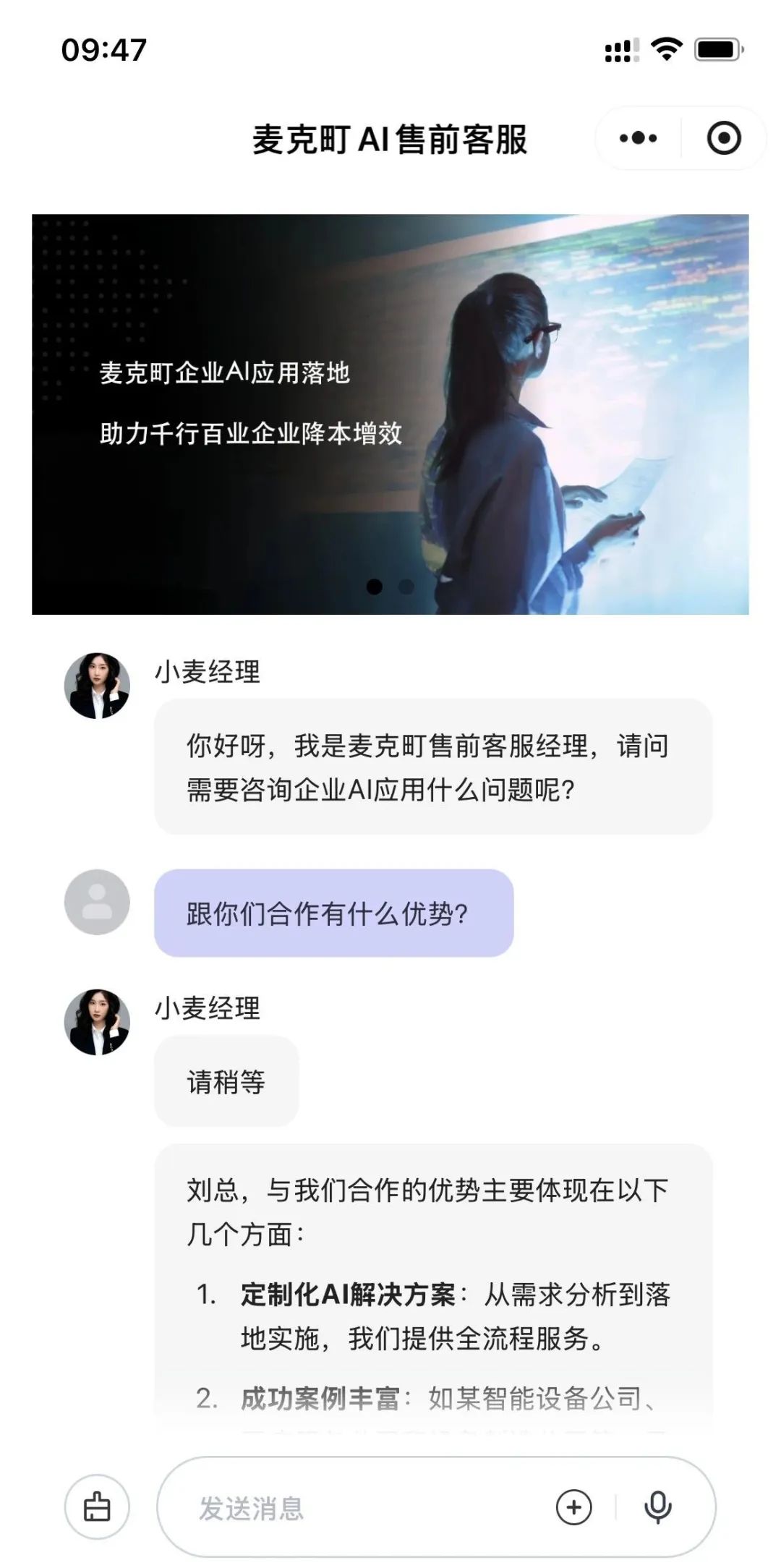Start voice input with the microphone

657,1508
